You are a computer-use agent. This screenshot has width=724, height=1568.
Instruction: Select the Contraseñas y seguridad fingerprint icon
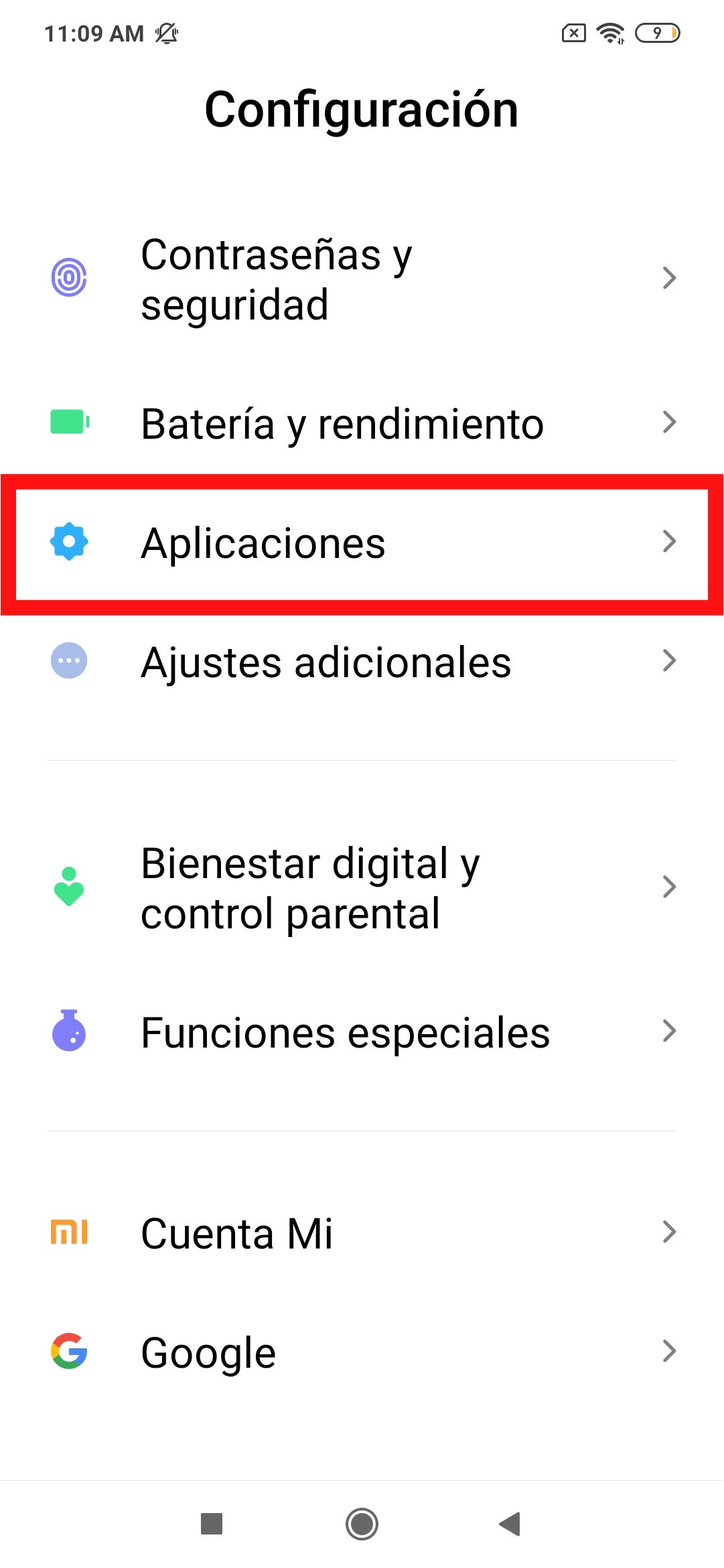pyautogui.click(x=69, y=277)
